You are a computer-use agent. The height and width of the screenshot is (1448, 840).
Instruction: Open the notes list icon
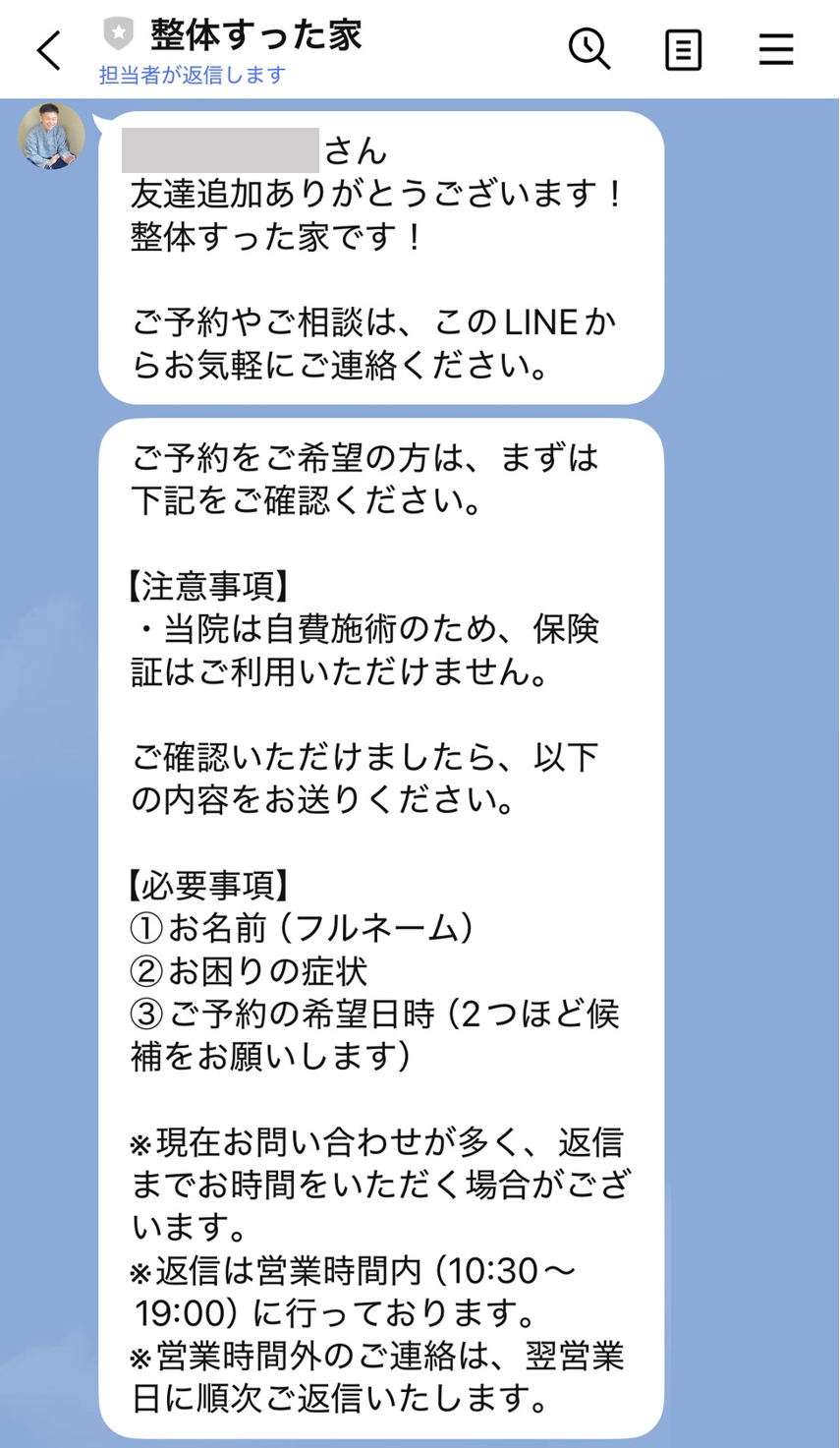click(683, 49)
